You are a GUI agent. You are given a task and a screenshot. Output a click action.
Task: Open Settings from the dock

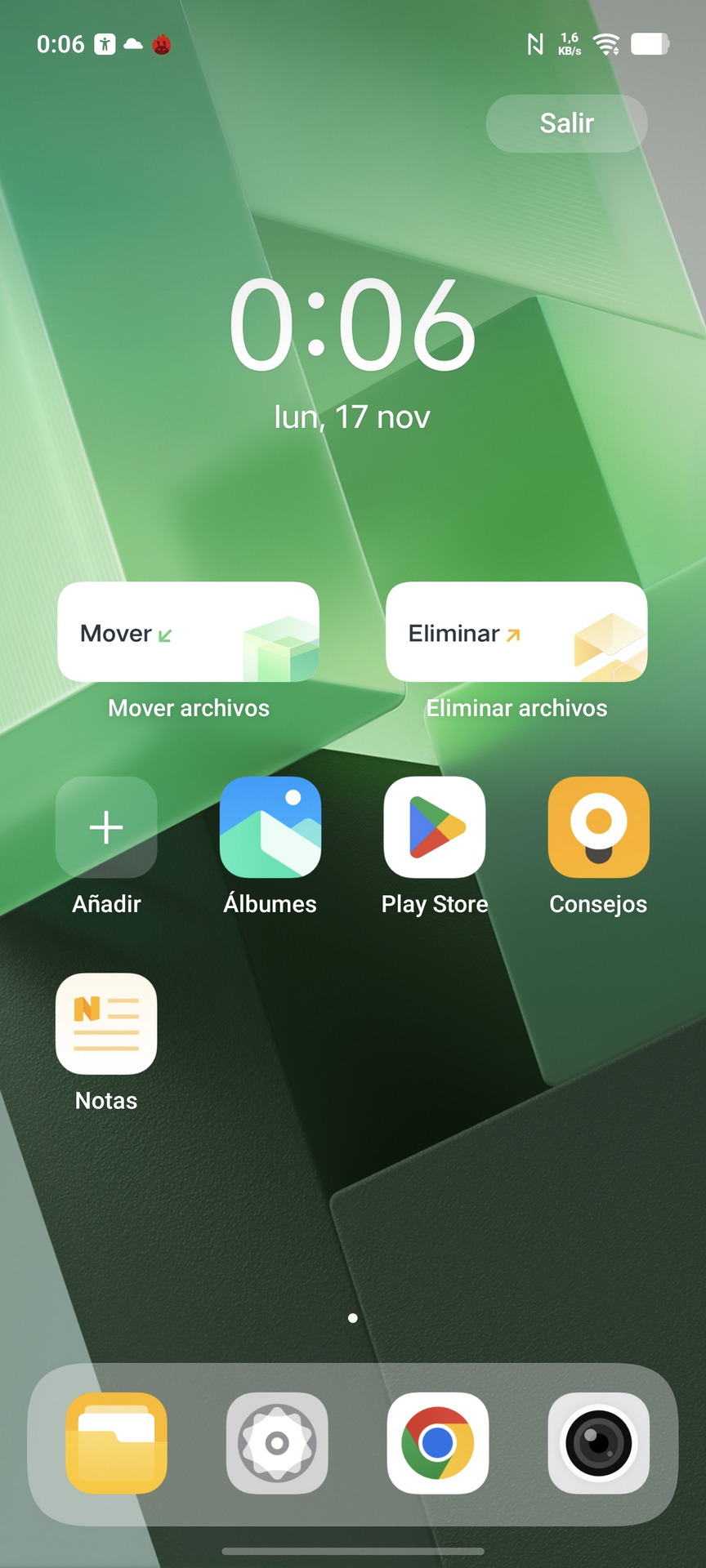click(277, 1443)
